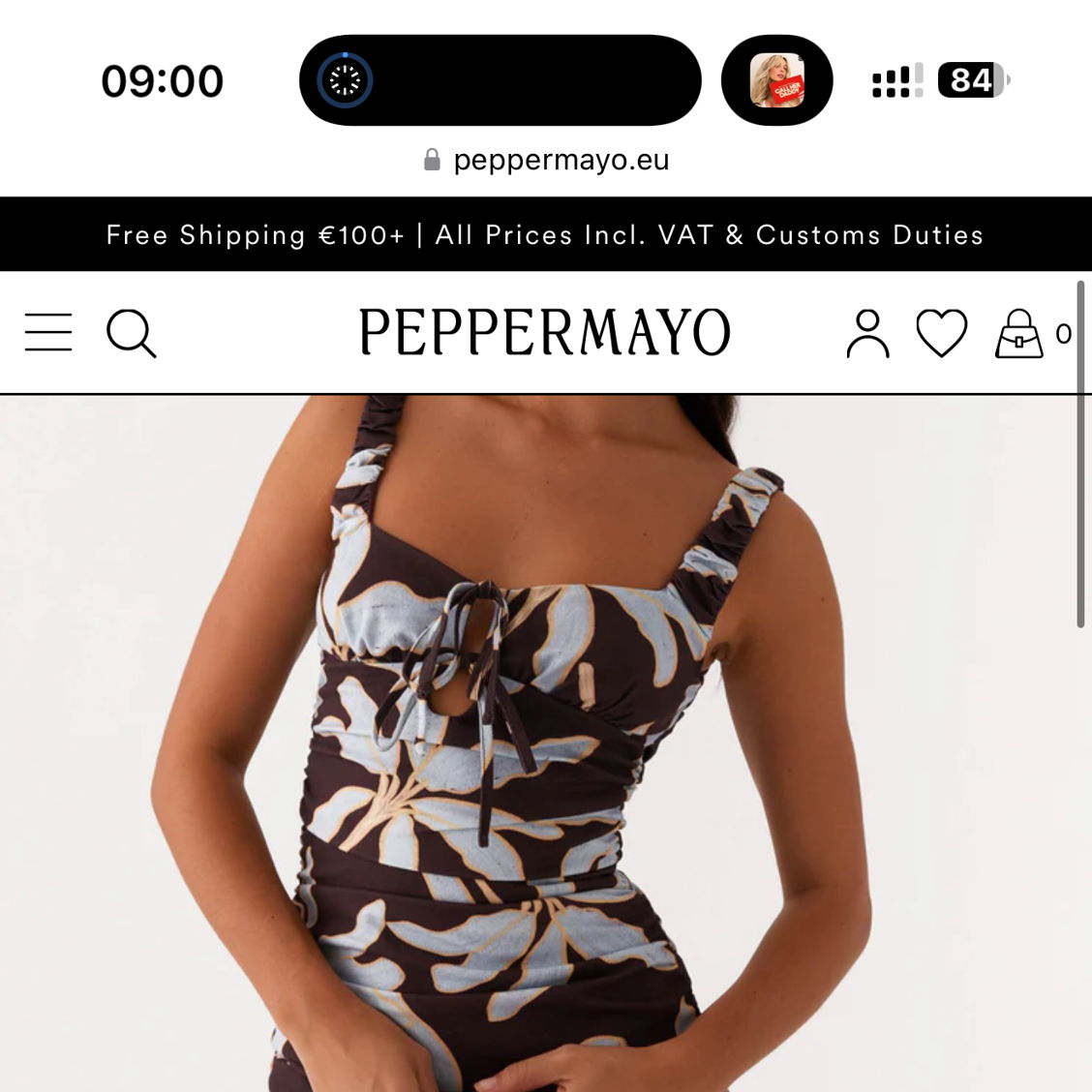Open the account profile icon
Viewport: 1092px width, 1092px height.
point(867,333)
